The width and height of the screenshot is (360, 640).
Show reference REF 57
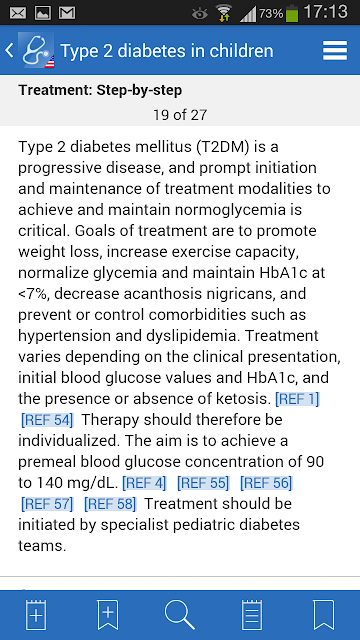click(x=47, y=504)
